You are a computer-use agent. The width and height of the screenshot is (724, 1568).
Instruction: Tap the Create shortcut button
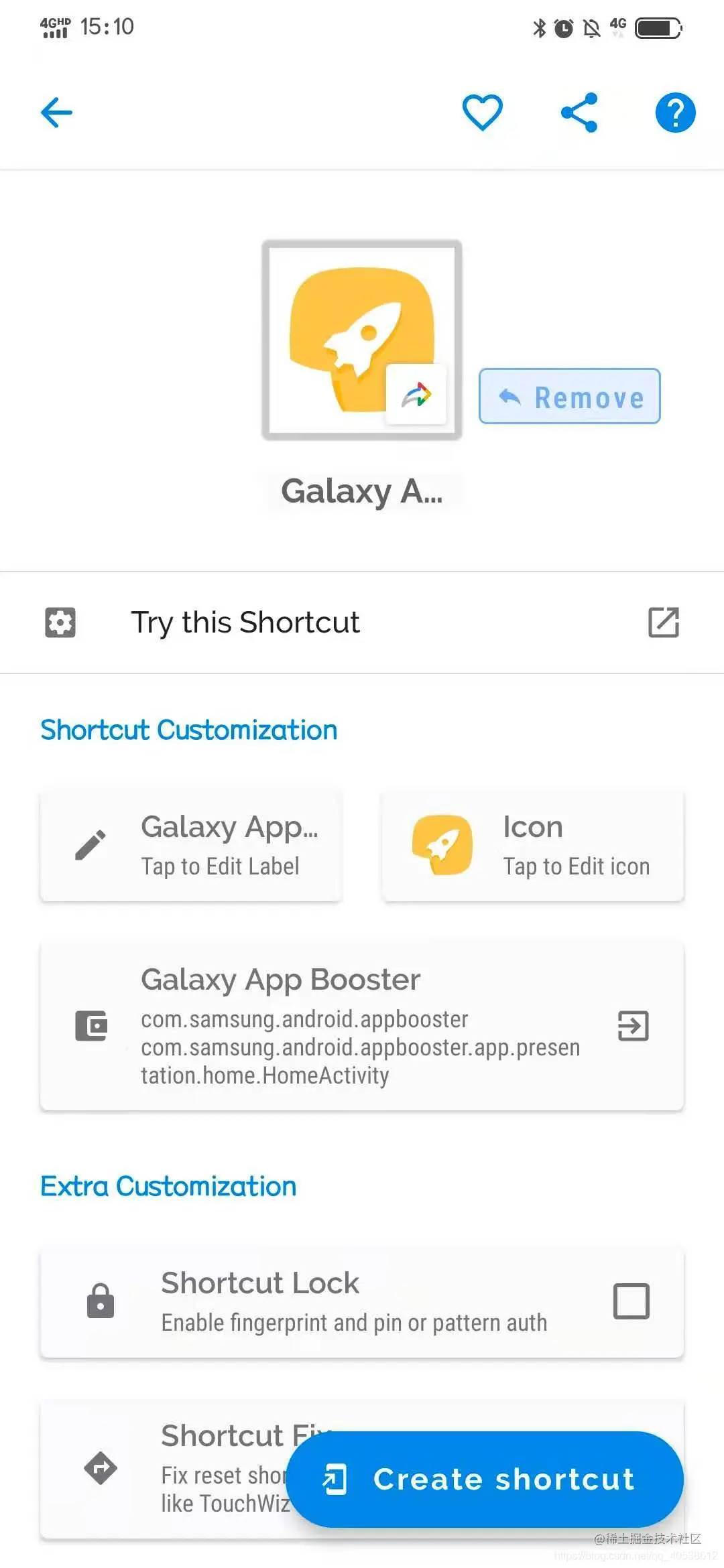(485, 1479)
